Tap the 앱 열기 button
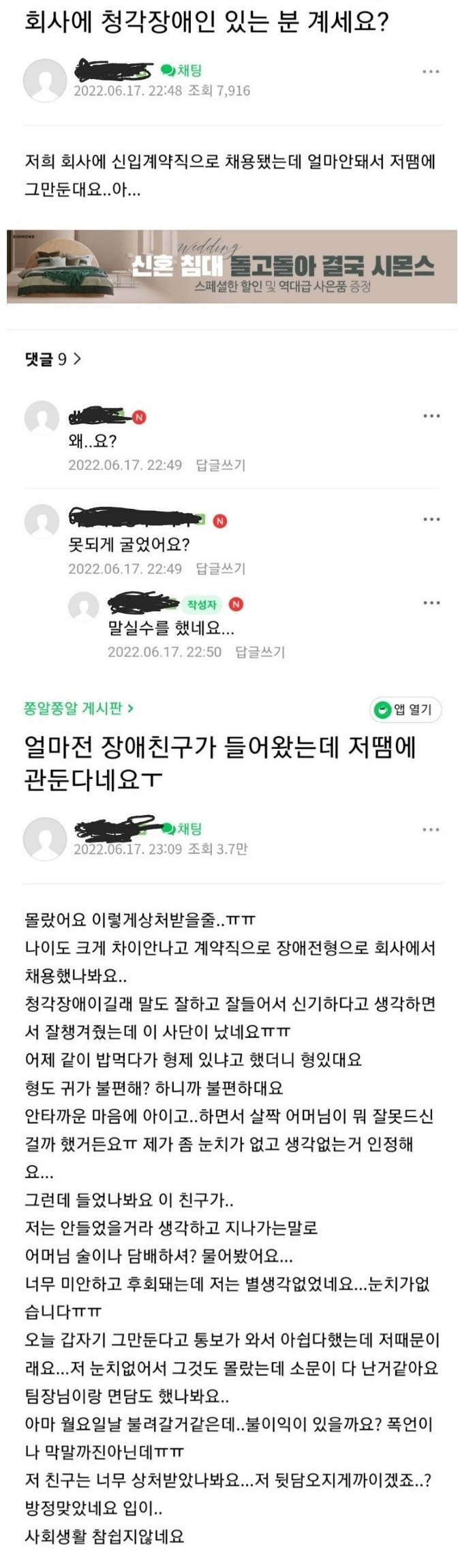The height and width of the screenshot is (1568, 460). pyautogui.click(x=405, y=710)
